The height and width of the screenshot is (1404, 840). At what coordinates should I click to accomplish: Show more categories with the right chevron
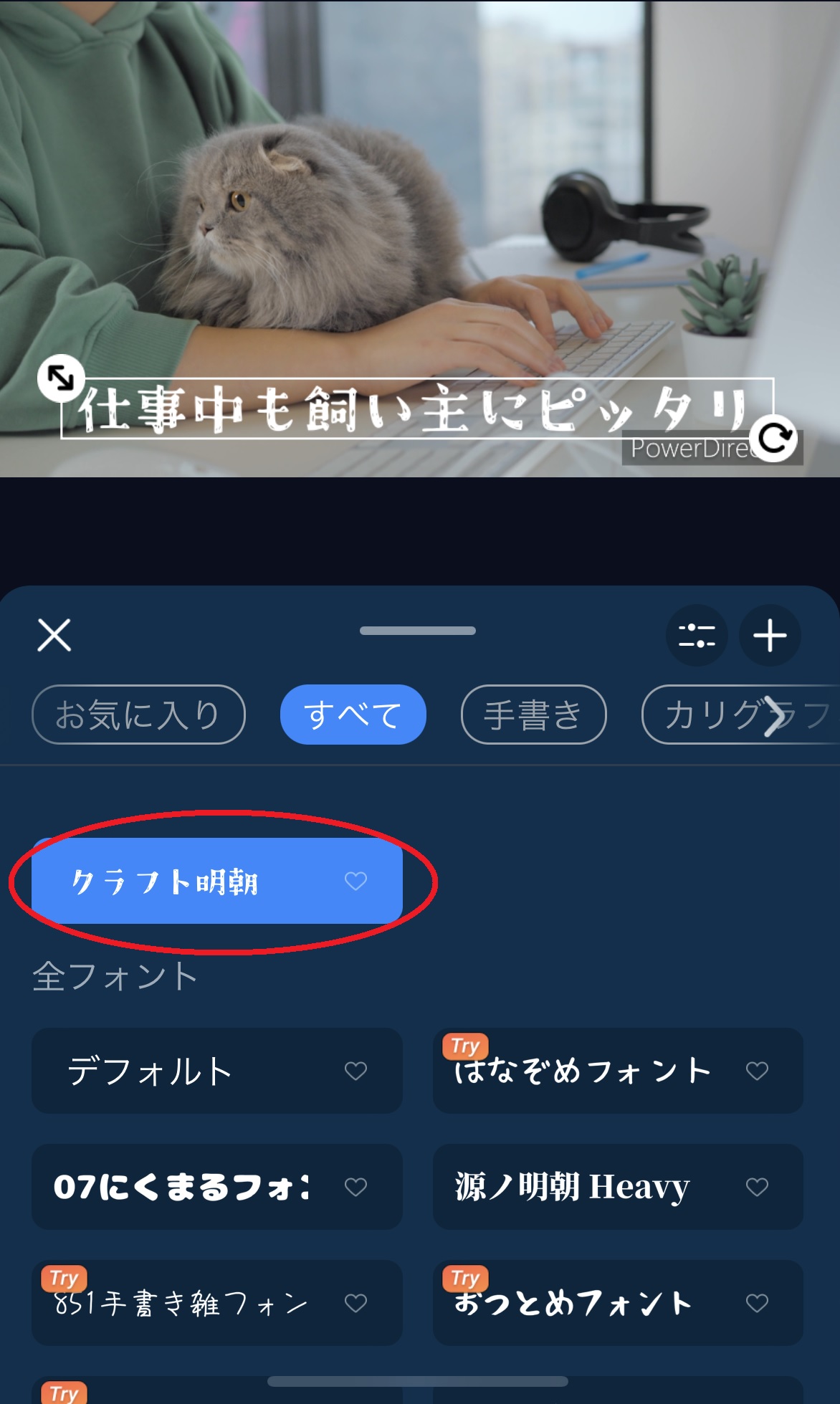pyautogui.click(x=774, y=715)
